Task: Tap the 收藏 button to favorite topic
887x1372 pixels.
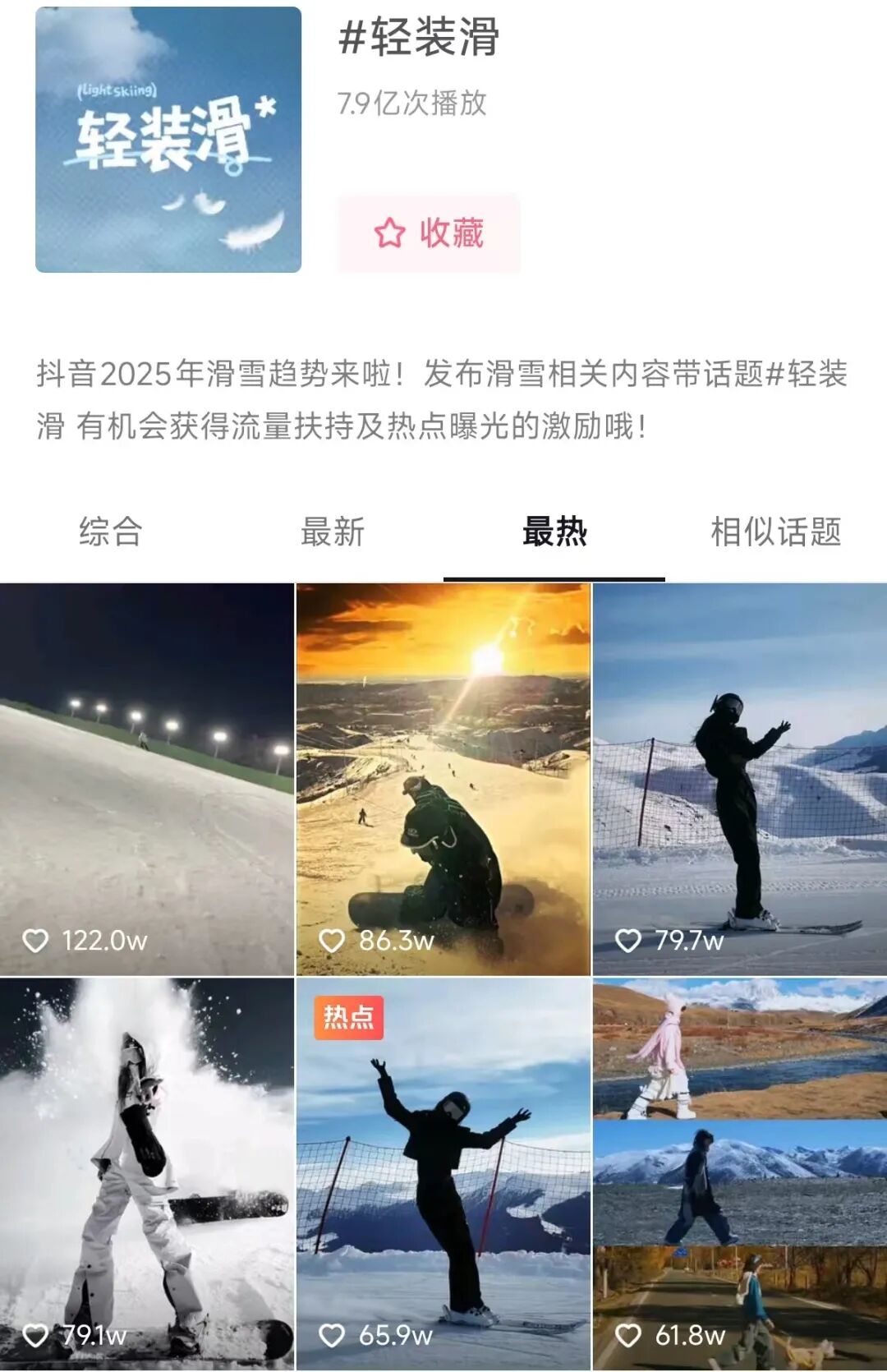Action: [428, 233]
